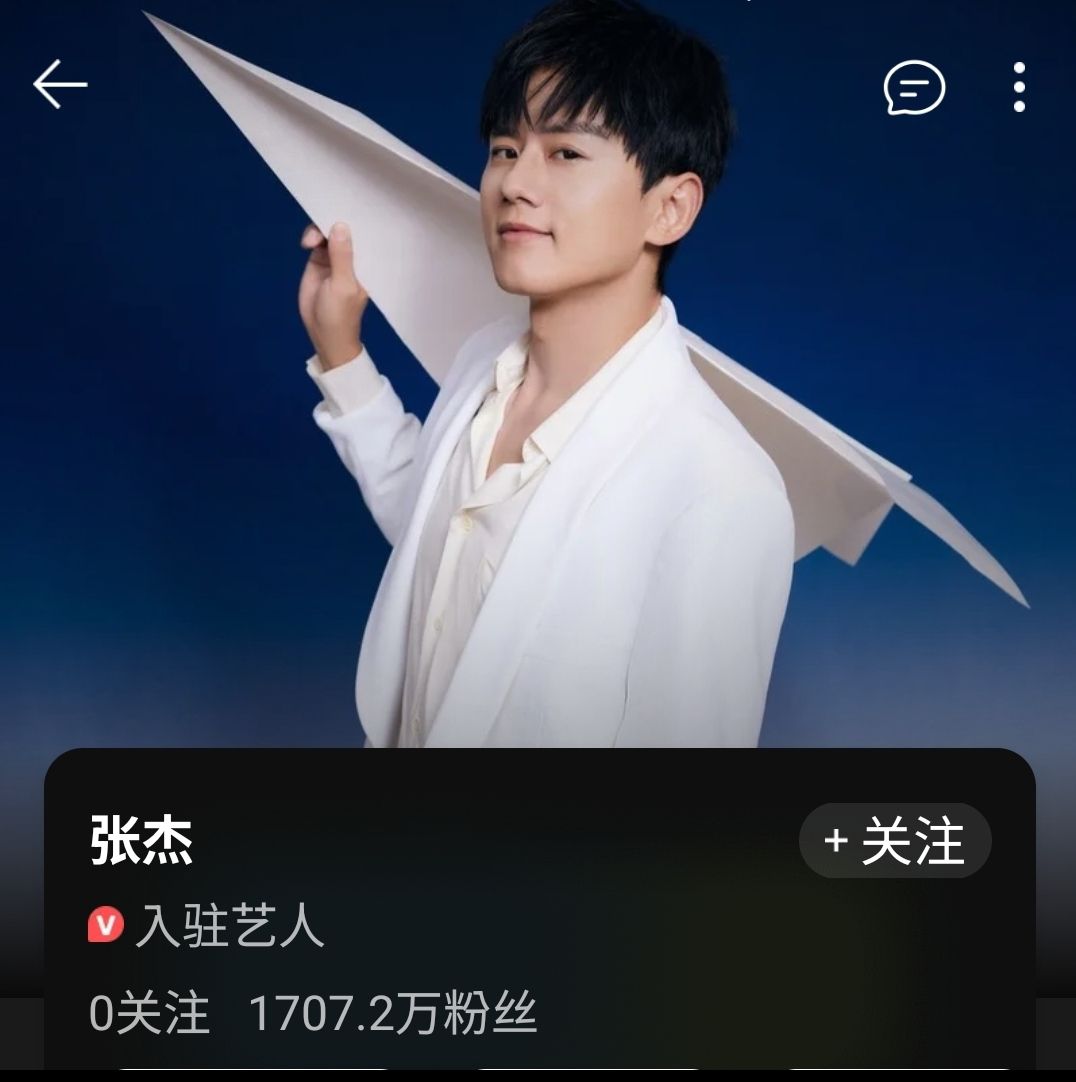This screenshot has width=1076, height=1082.
Task: View the 0关注 following list
Action: [150, 1014]
